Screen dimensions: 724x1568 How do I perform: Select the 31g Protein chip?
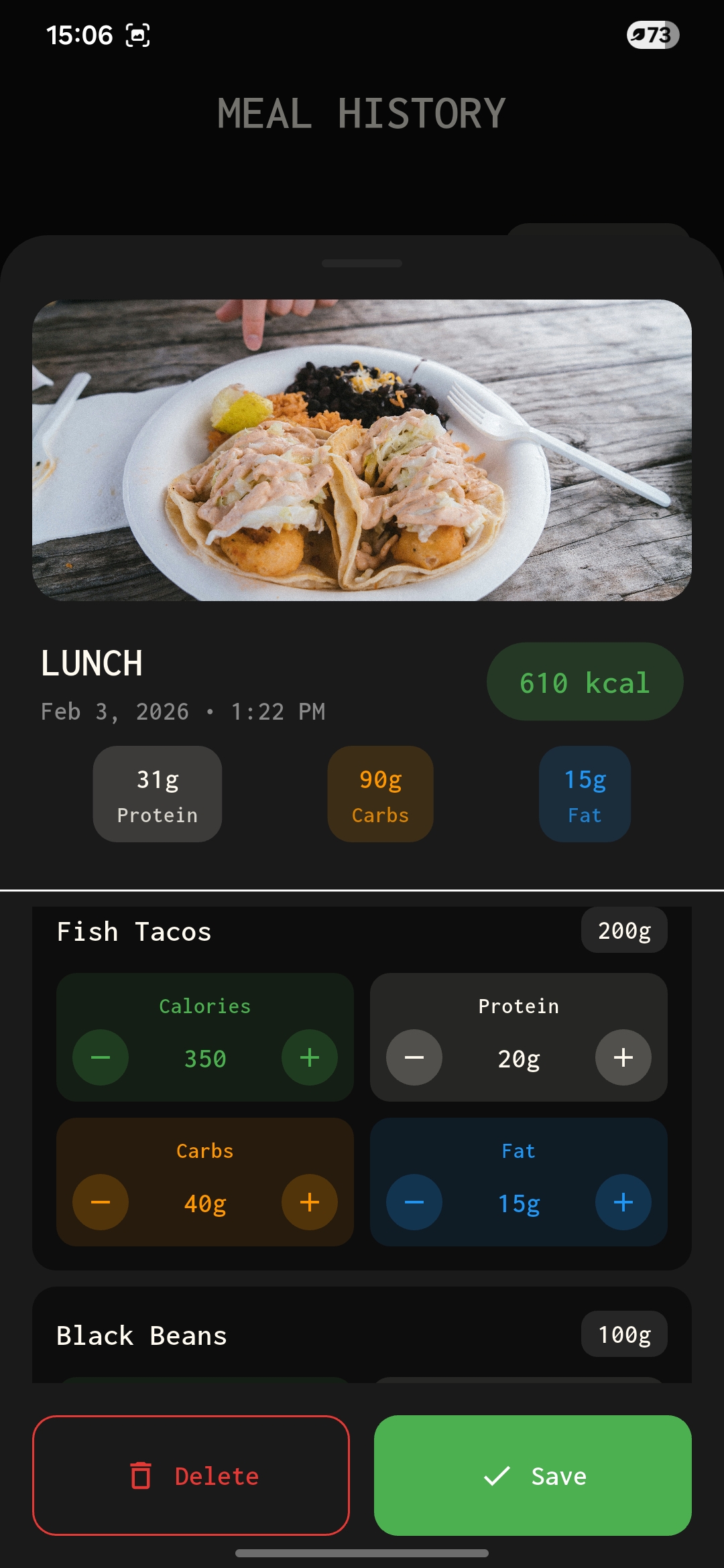tap(157, 793)
